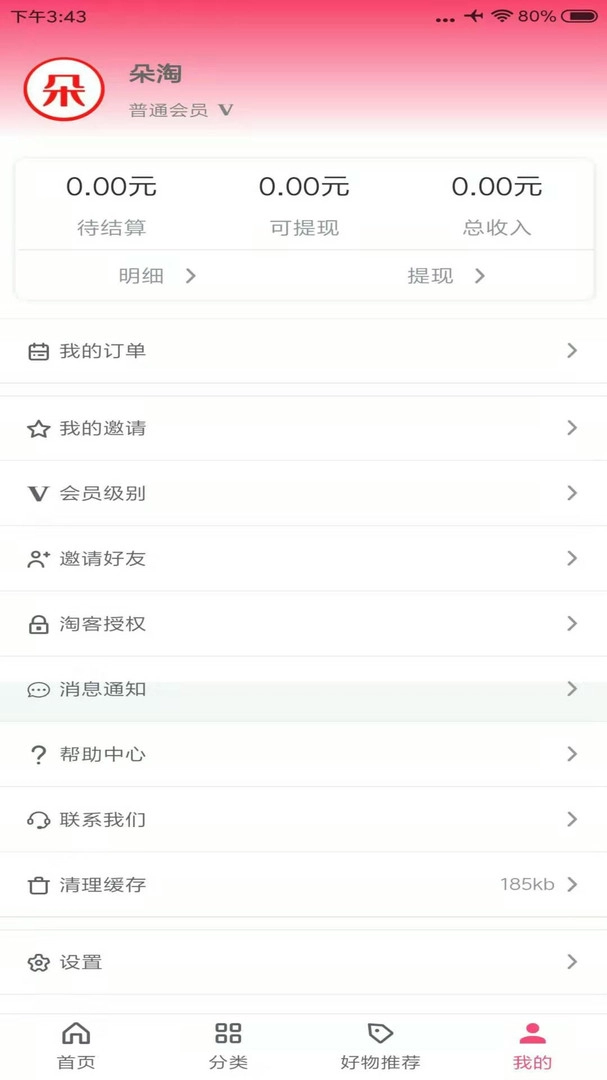The height and width of the screenshot is (1080, 607).
Task: Check 消息通知 notifications
Action: (x=303, y=689)
